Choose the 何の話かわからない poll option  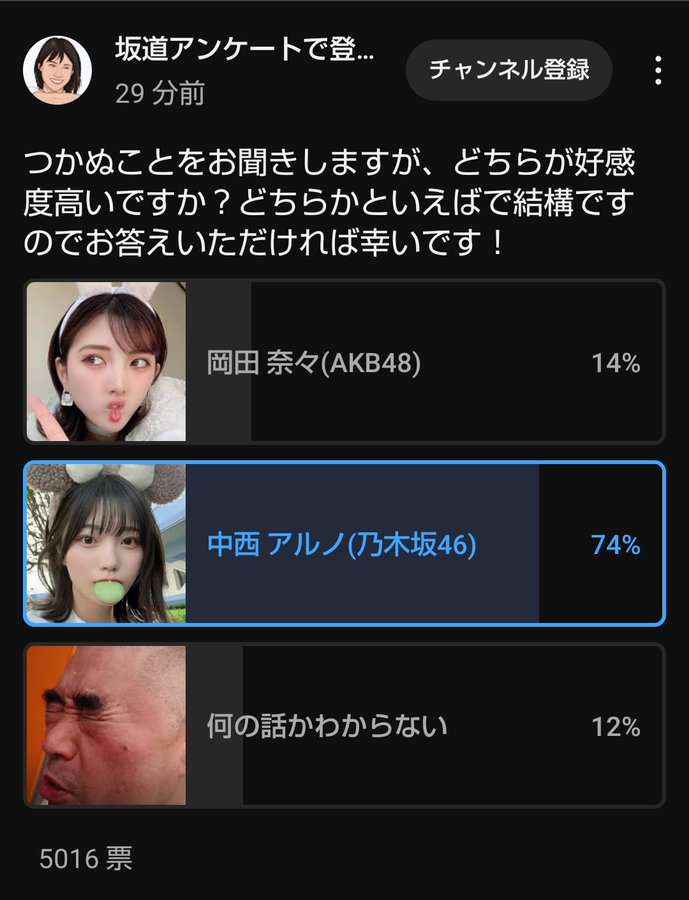coord(344,726)
